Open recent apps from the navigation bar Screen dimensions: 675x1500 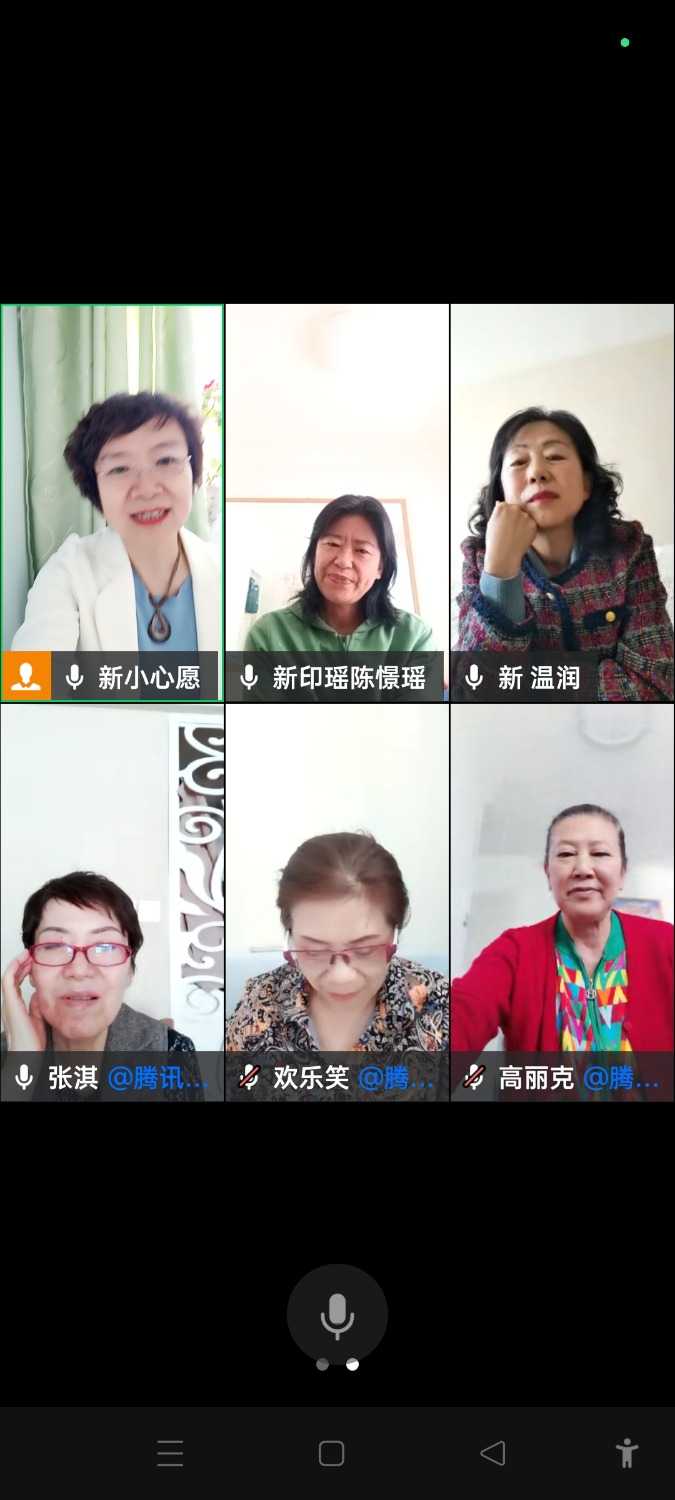[x=170, y=1453]
